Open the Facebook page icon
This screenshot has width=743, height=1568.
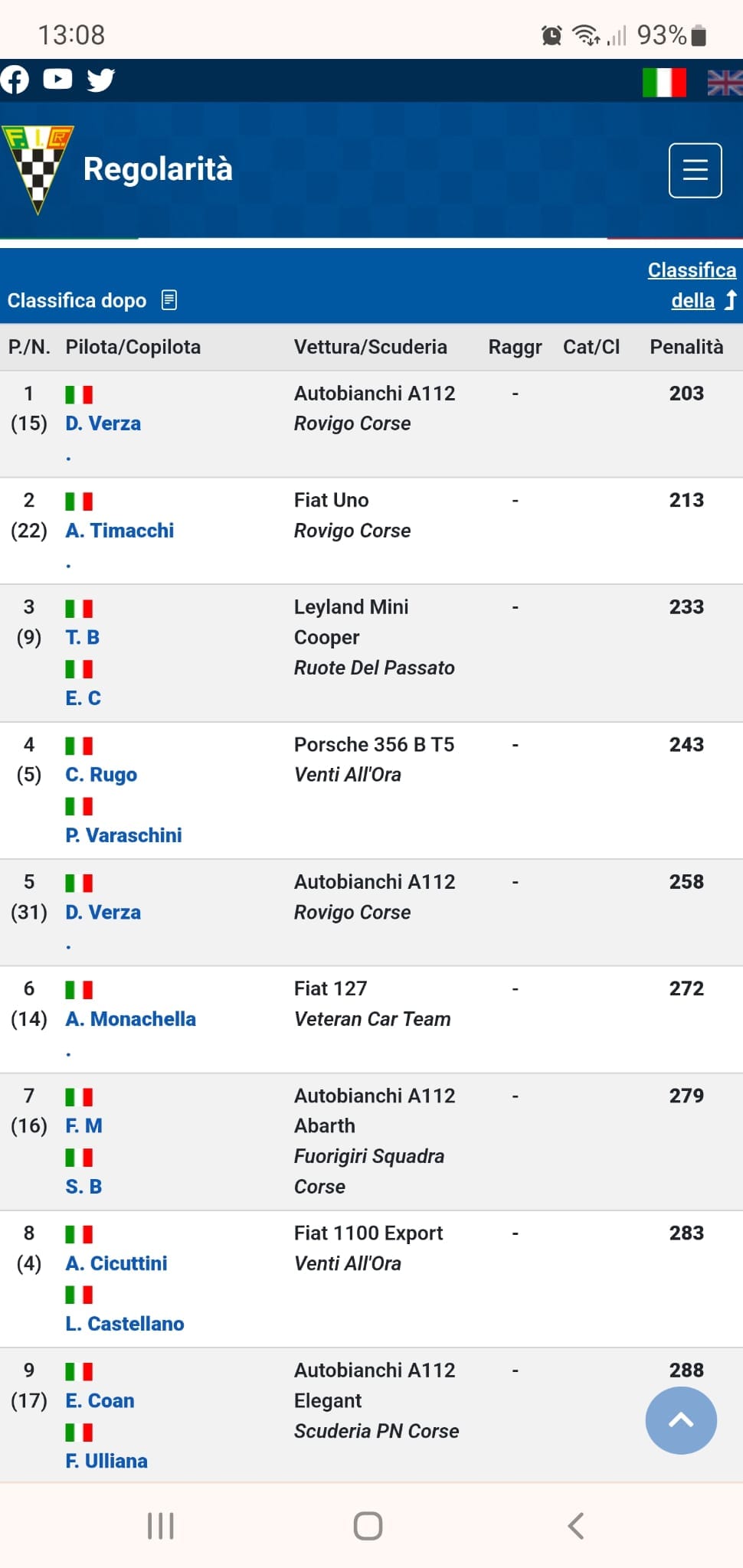tap(15, 80)
